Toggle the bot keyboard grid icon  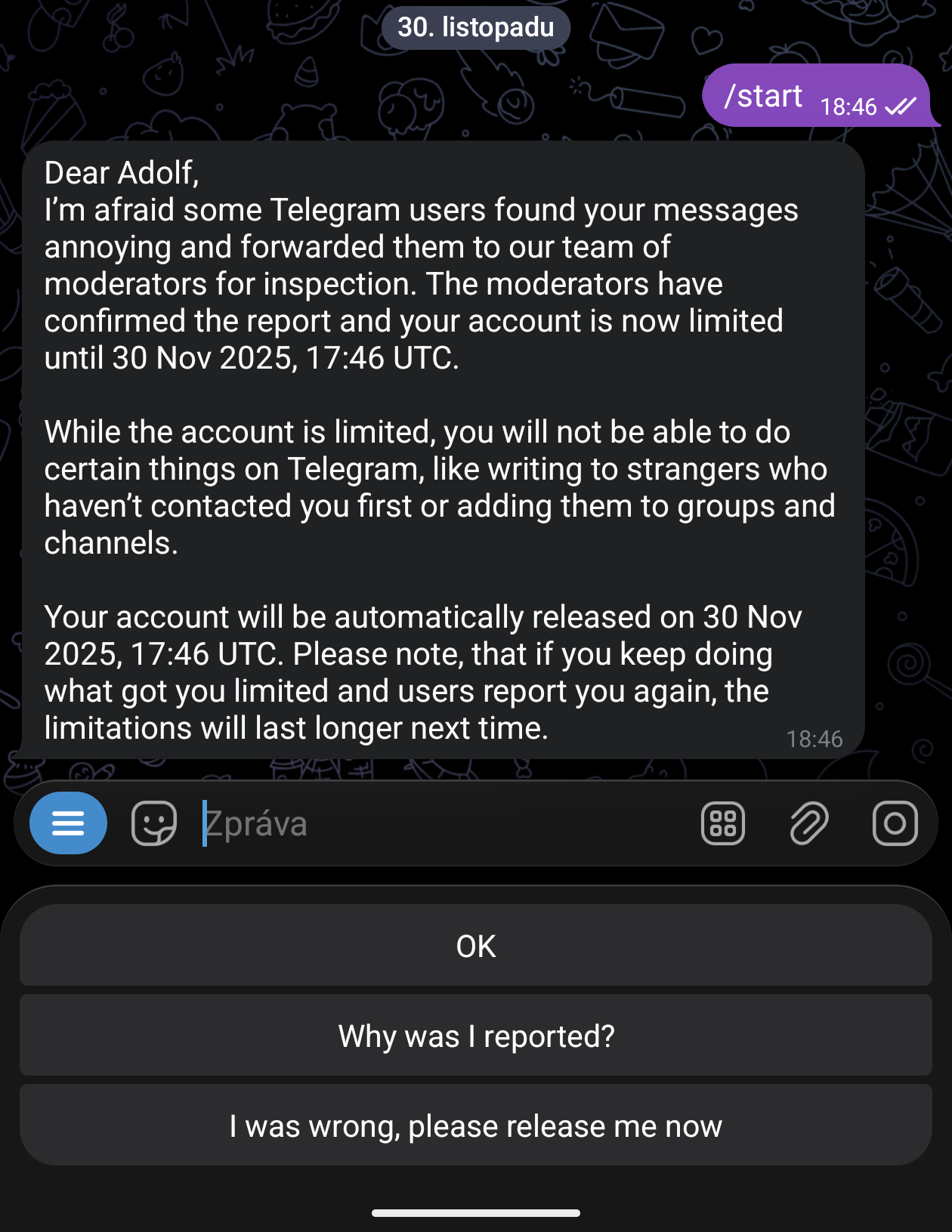coord(723,823)
